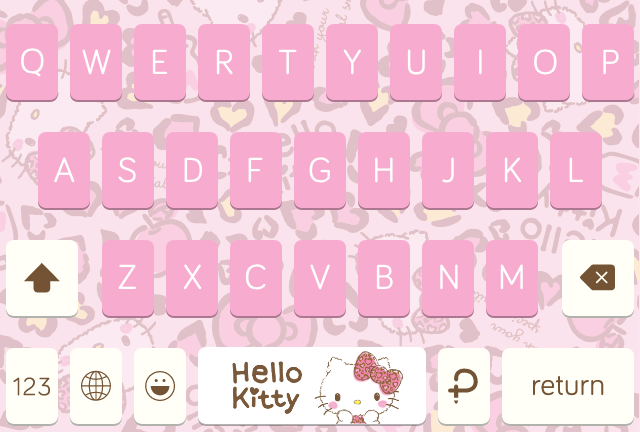Image resolution: width=640 pixels, height=432 pixels.
Task: Type the letter G
Action: 320,170
